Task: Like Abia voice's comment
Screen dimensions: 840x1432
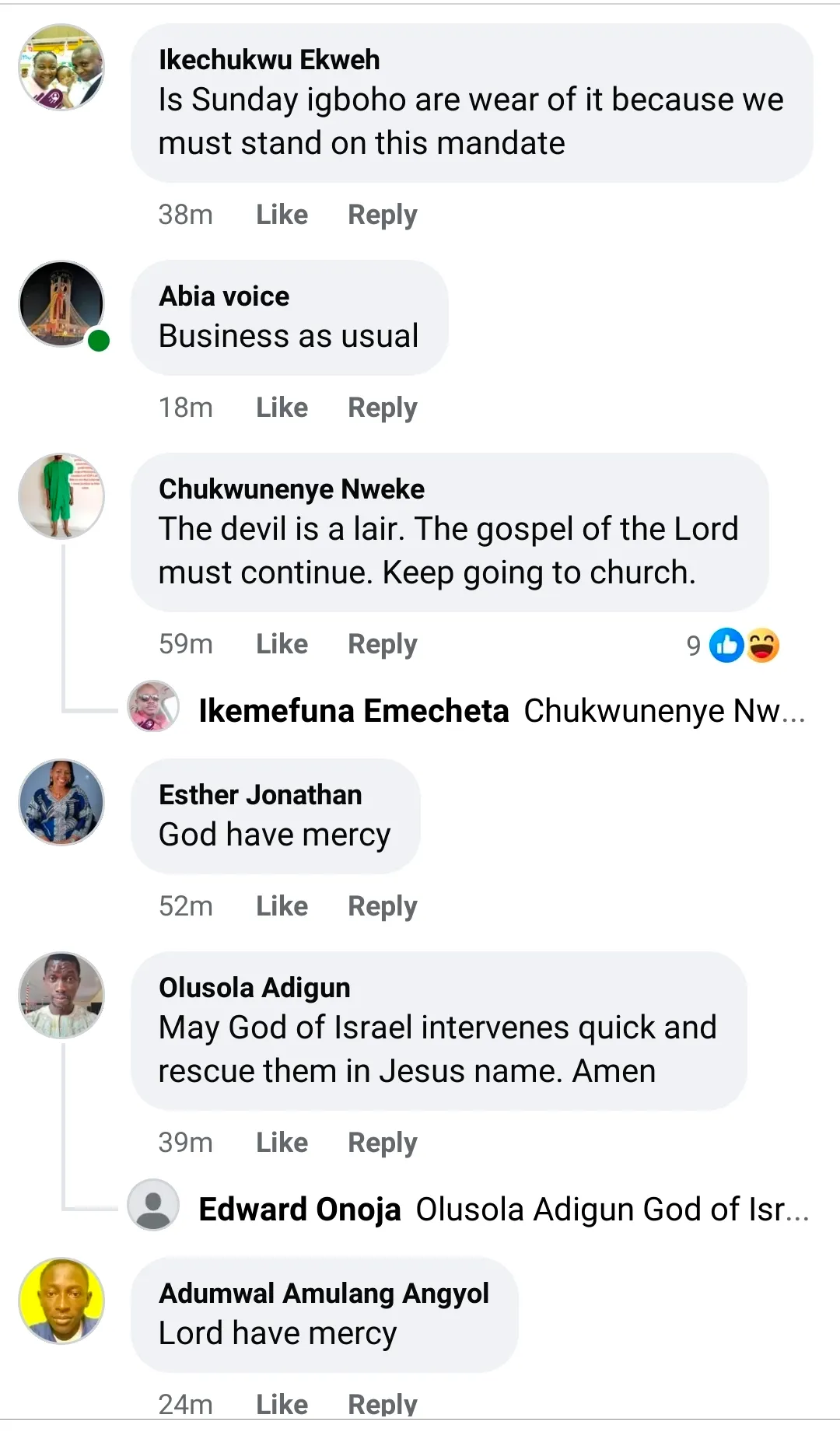Action: click(282, 408)
